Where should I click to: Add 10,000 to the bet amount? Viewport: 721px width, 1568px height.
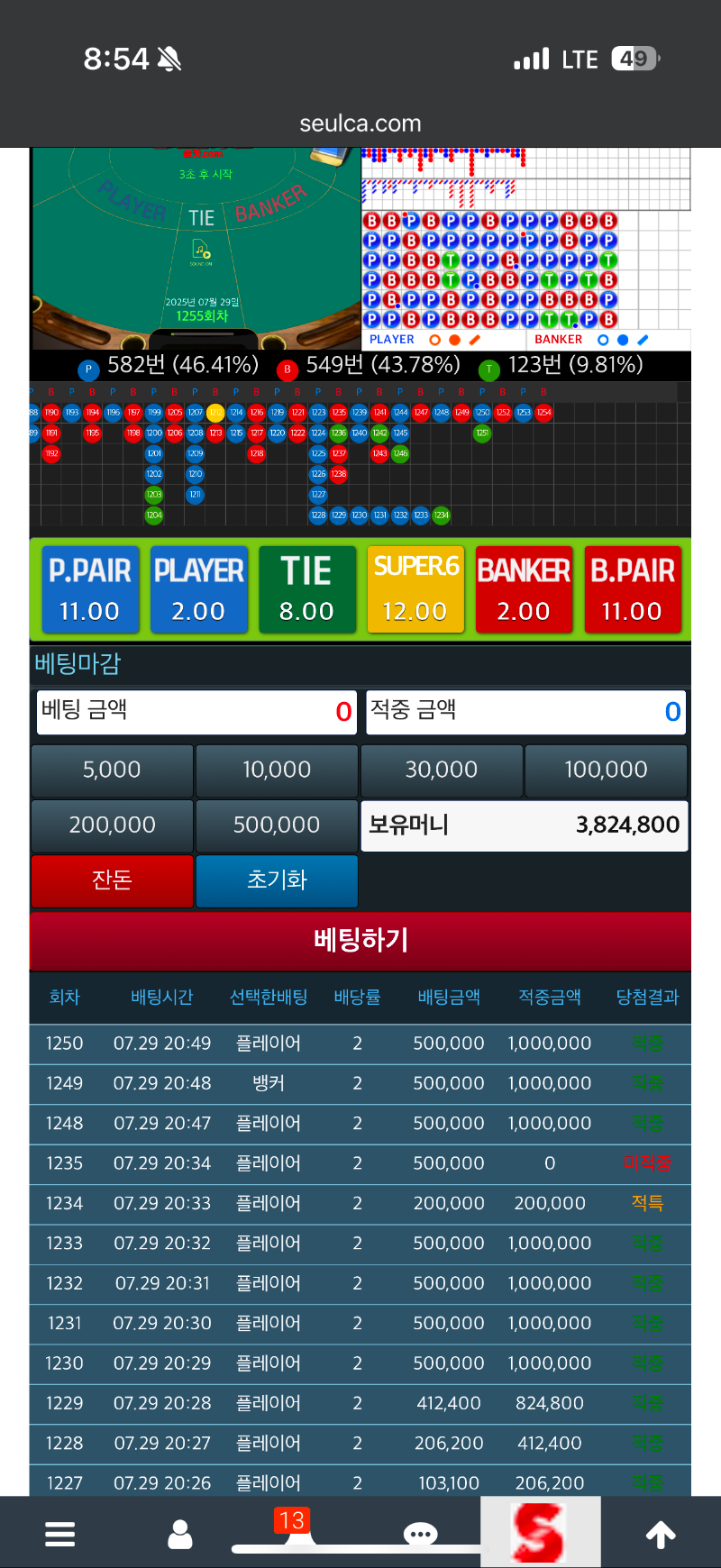click(x=277, y=770)
